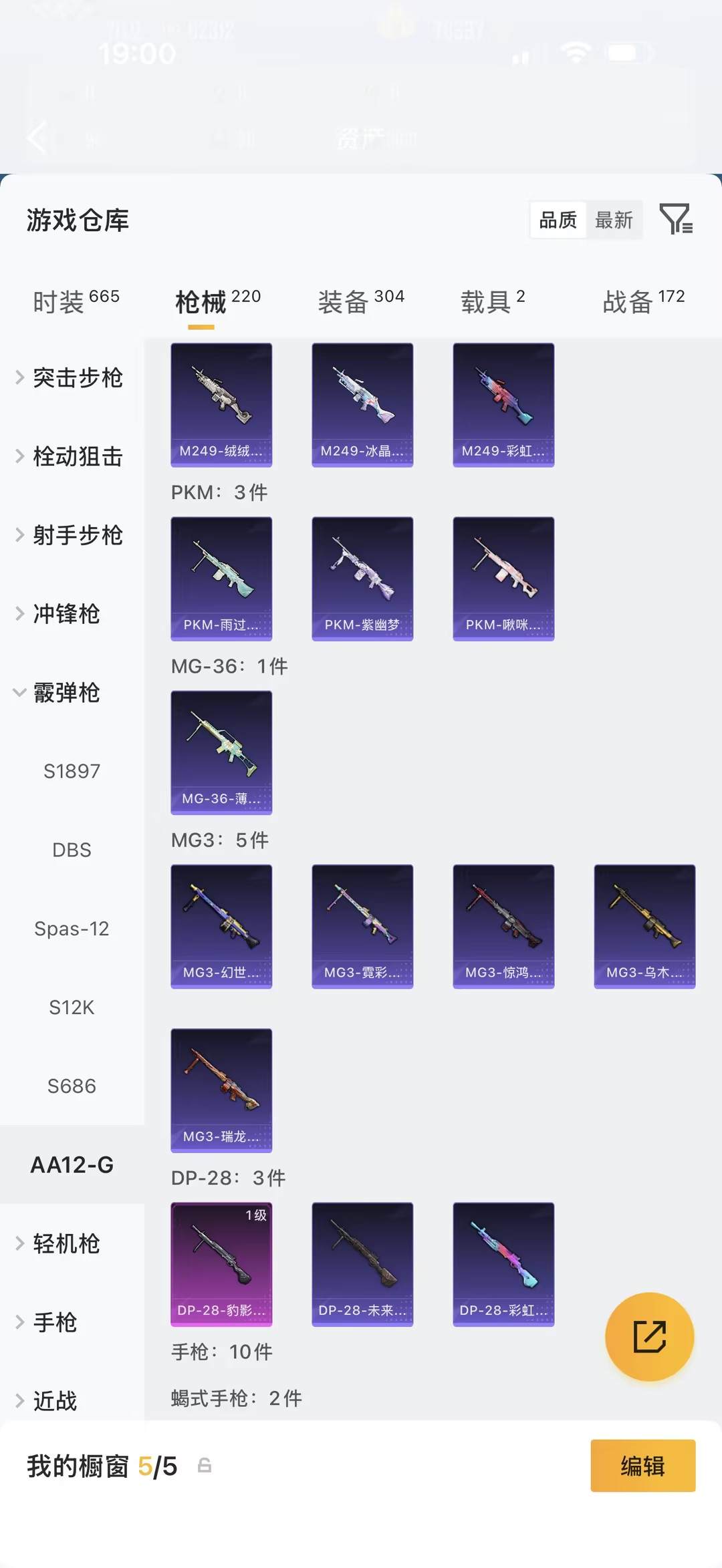Image resolution: width=722 pixels, height=1568 pixels.
Task: Expand the 栓动狙击 category
Action: pos(70,457)
